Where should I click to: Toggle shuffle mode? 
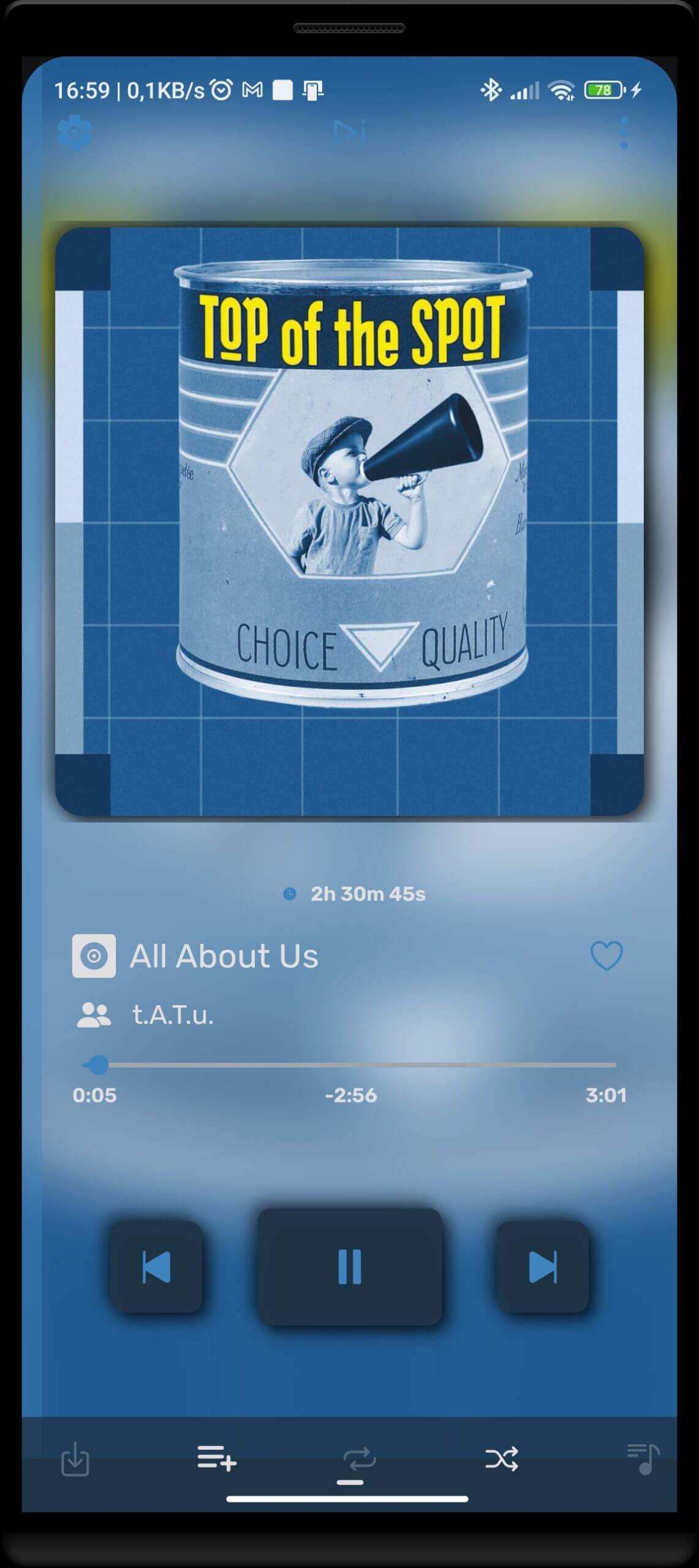[x=501, y=1458]
